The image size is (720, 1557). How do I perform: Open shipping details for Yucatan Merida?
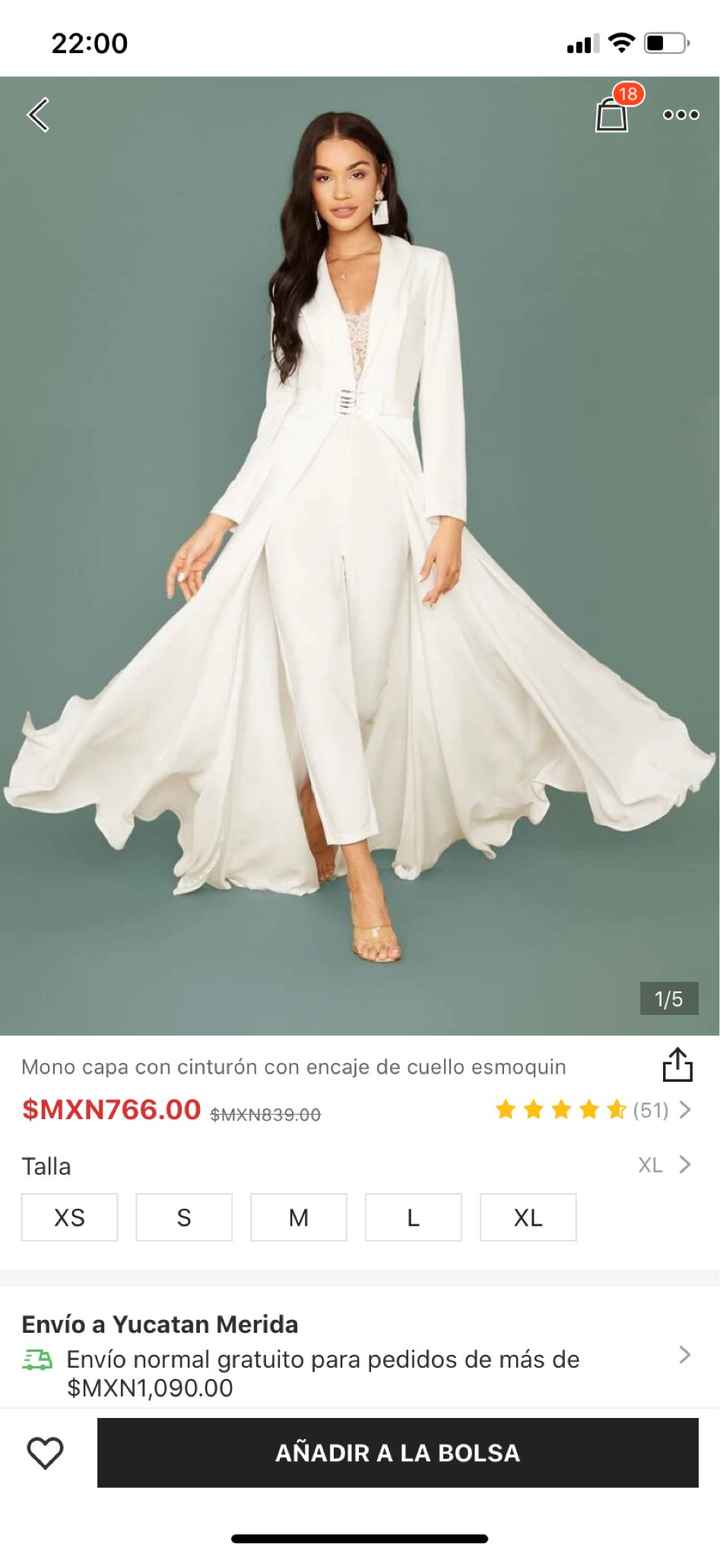coord(684,1357)
